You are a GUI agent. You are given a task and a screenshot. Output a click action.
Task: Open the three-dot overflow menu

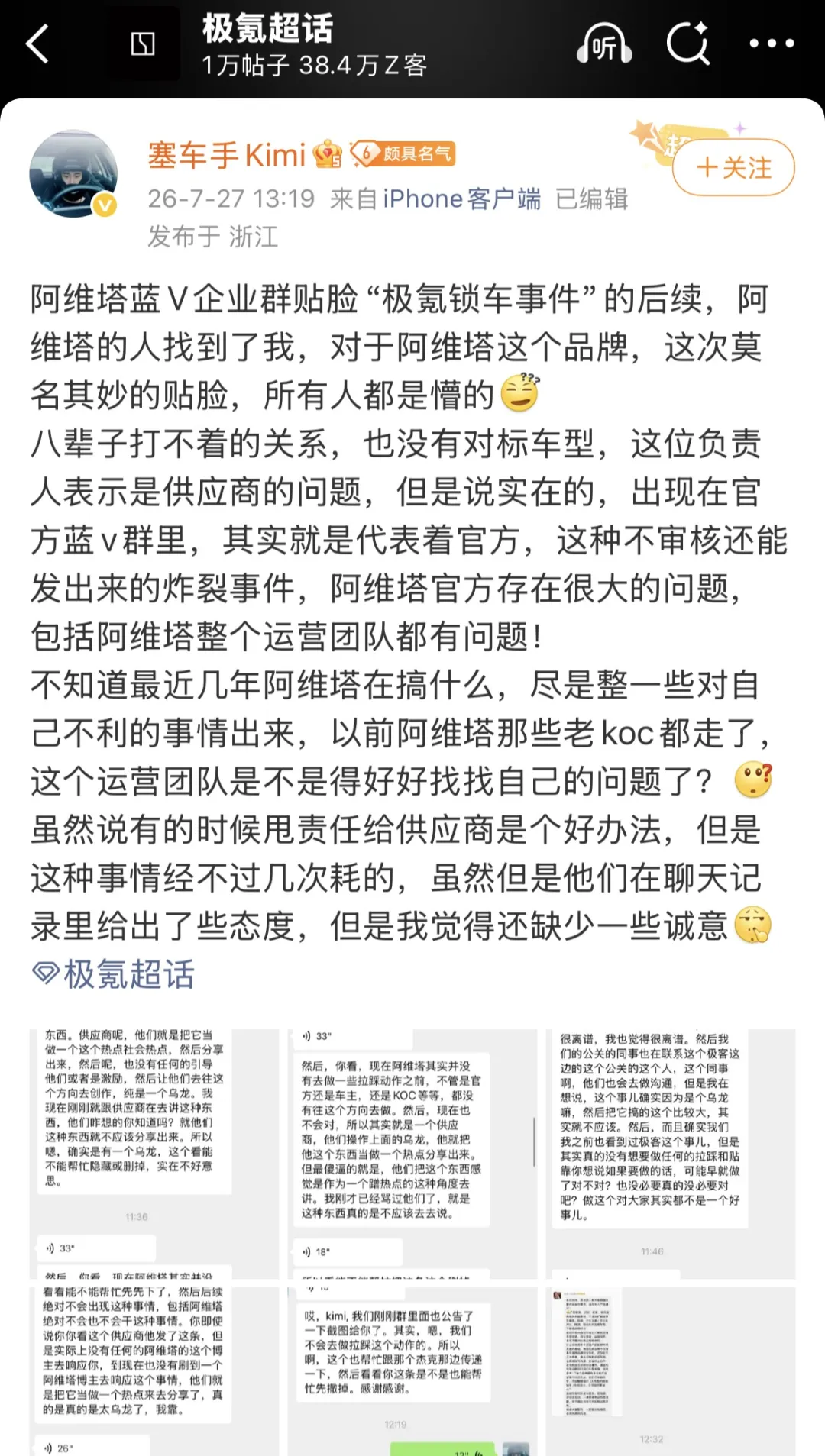click(772, 44)
